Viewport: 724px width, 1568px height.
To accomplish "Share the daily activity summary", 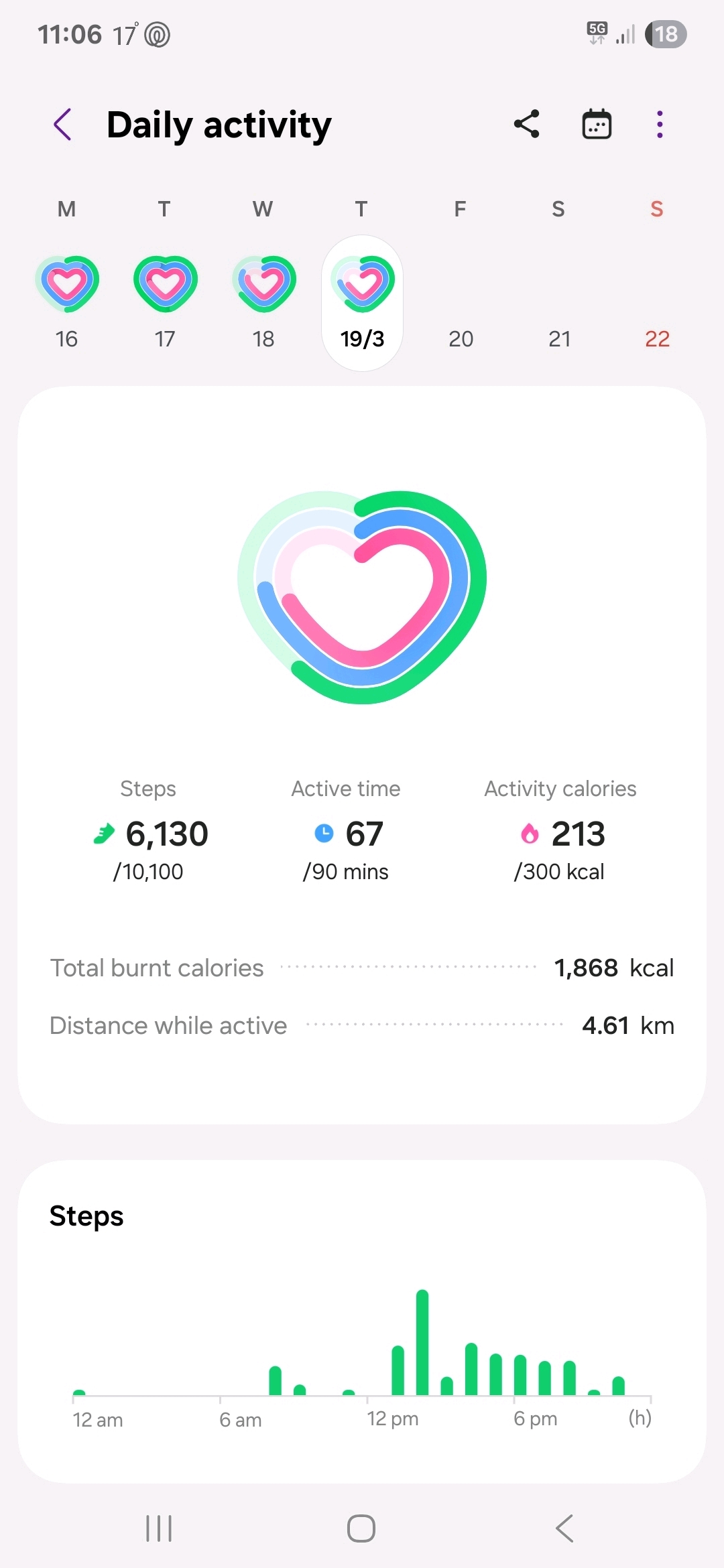I will [x=527, y=125].
